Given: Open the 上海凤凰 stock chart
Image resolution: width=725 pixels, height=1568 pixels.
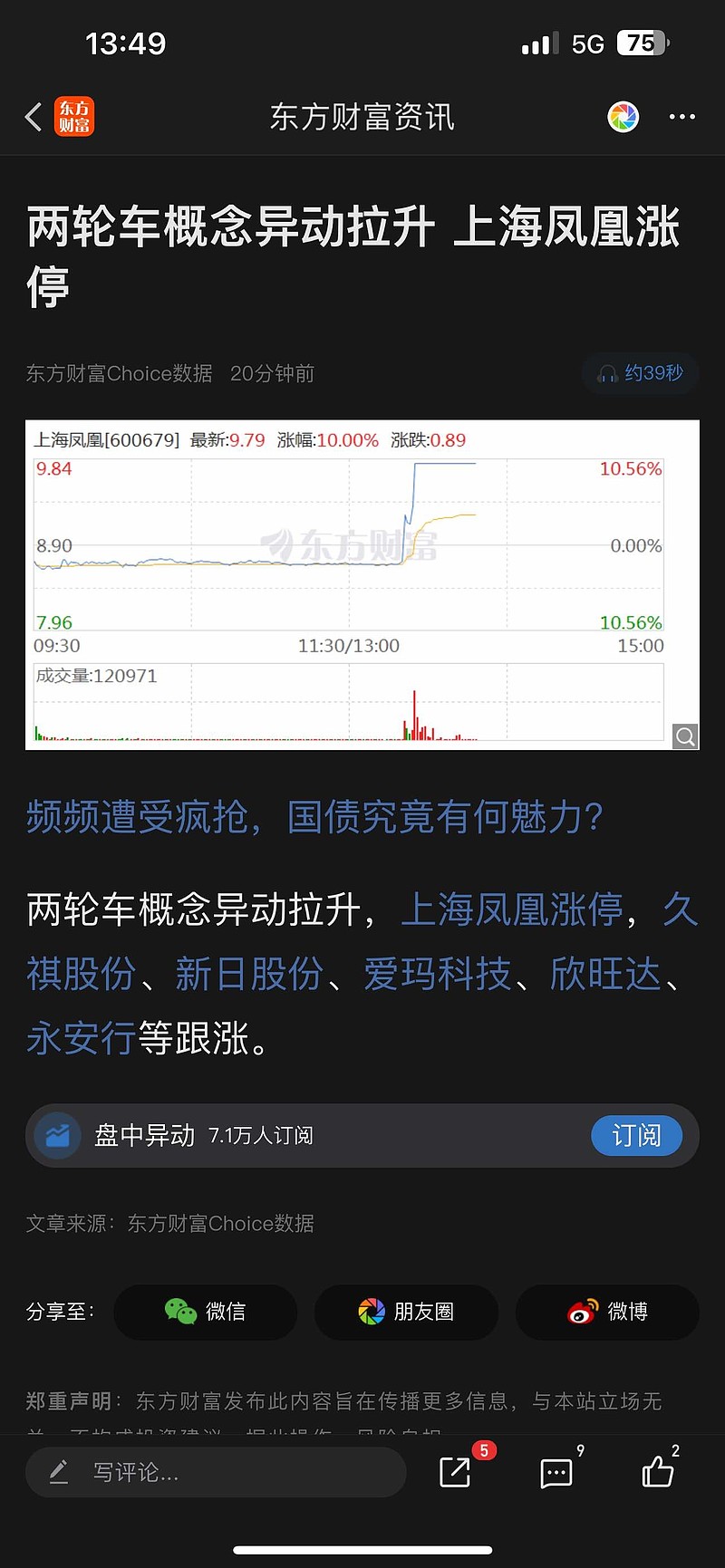Looking at the screenshot, I should pyautogui.click(x=362, y=585).
